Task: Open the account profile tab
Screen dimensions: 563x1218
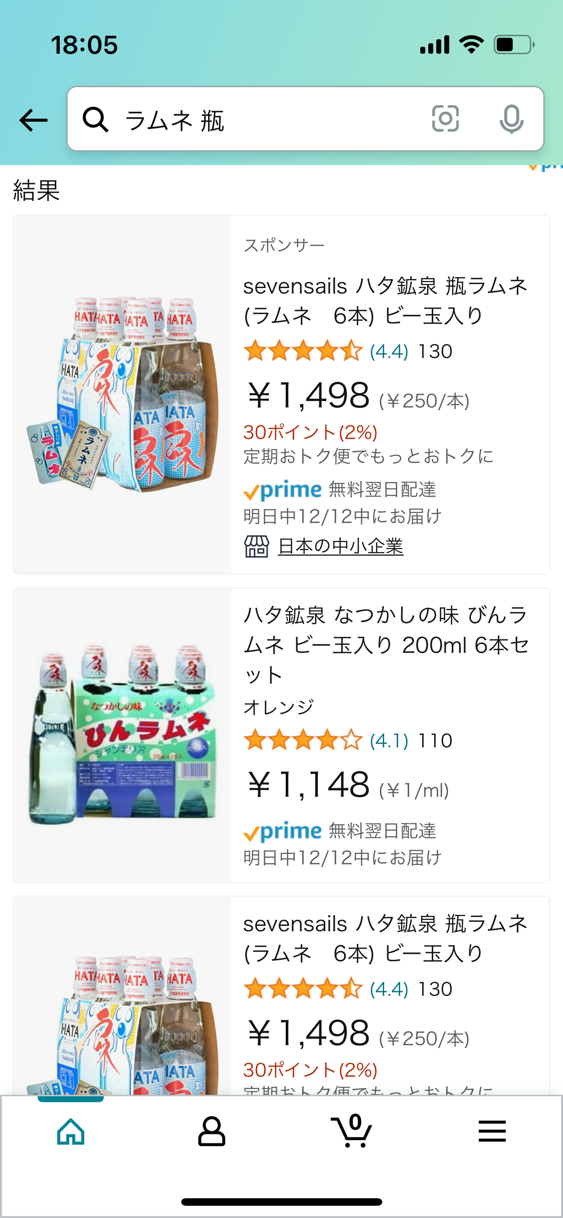Action: coord(211,1131)
